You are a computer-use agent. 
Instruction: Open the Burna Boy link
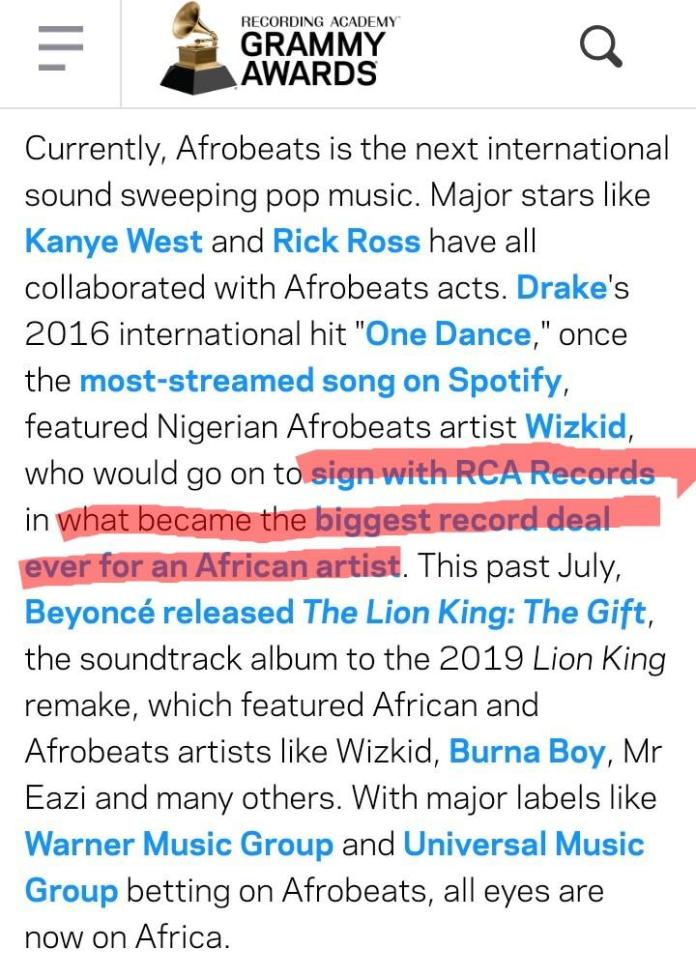coord(527,751)
